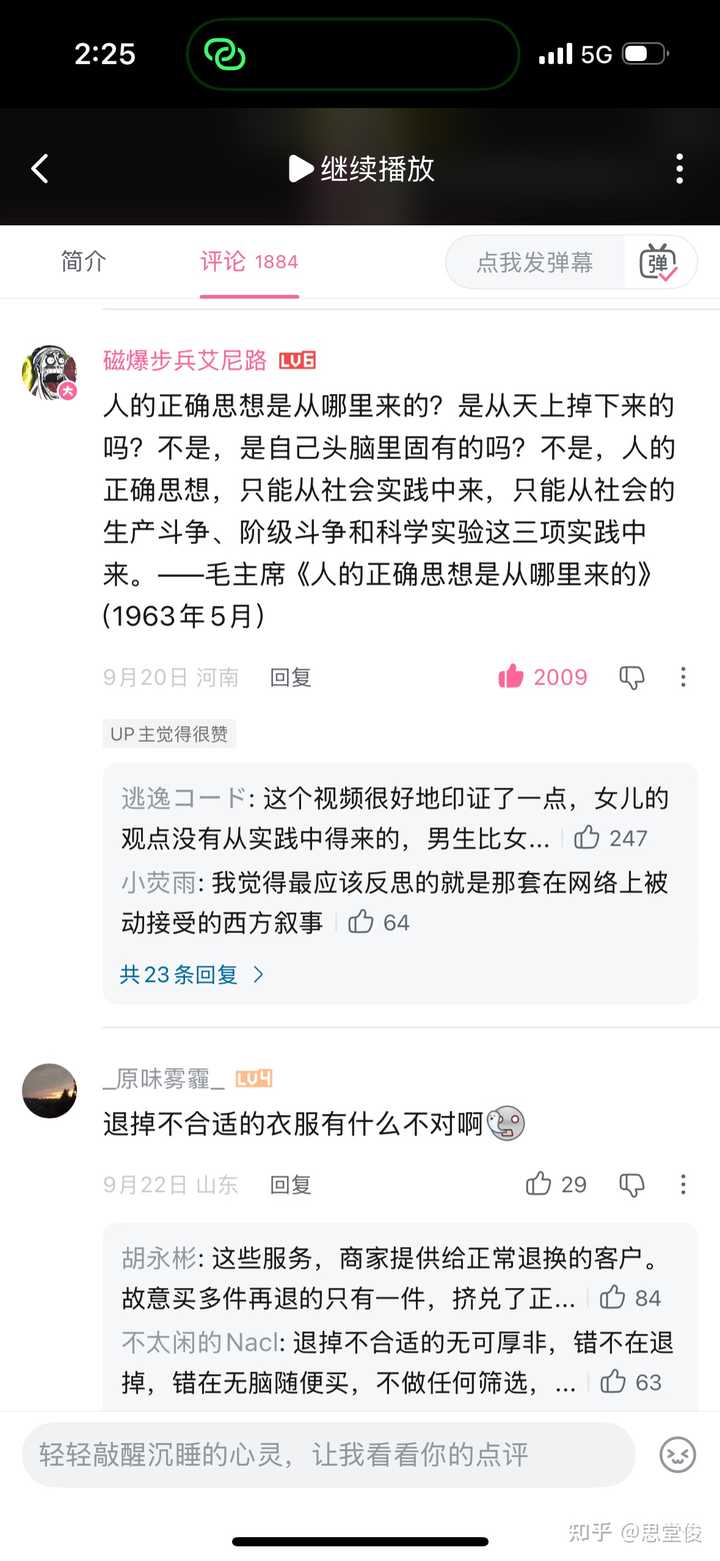Tap the 轻轻敲醒沉睡的心灵 comment field
Image resolution: width=720 pixels, height=1561 pixels.
click(328, 1454)
